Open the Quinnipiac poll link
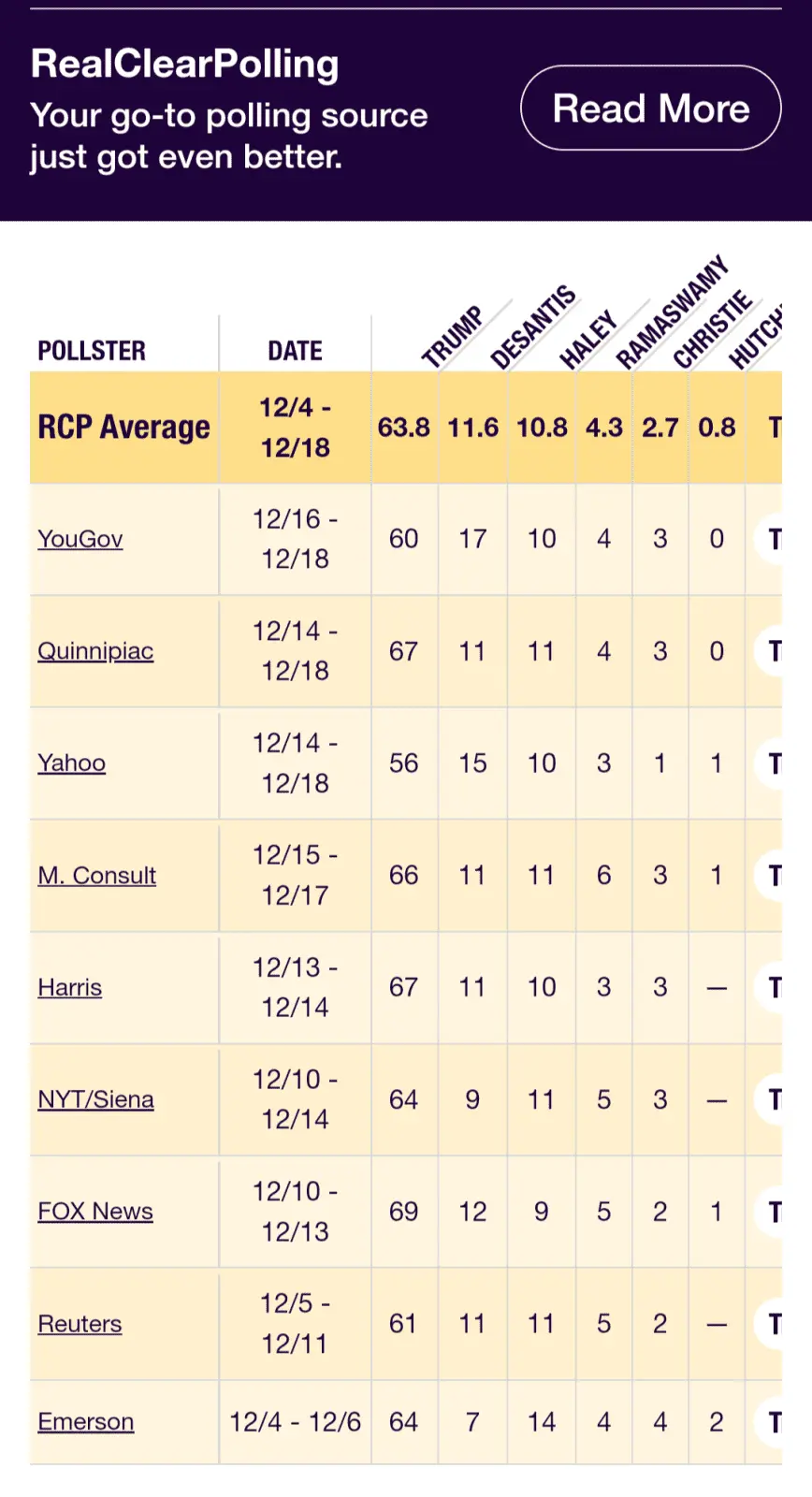812x1497 pixels. click(95, 651)
